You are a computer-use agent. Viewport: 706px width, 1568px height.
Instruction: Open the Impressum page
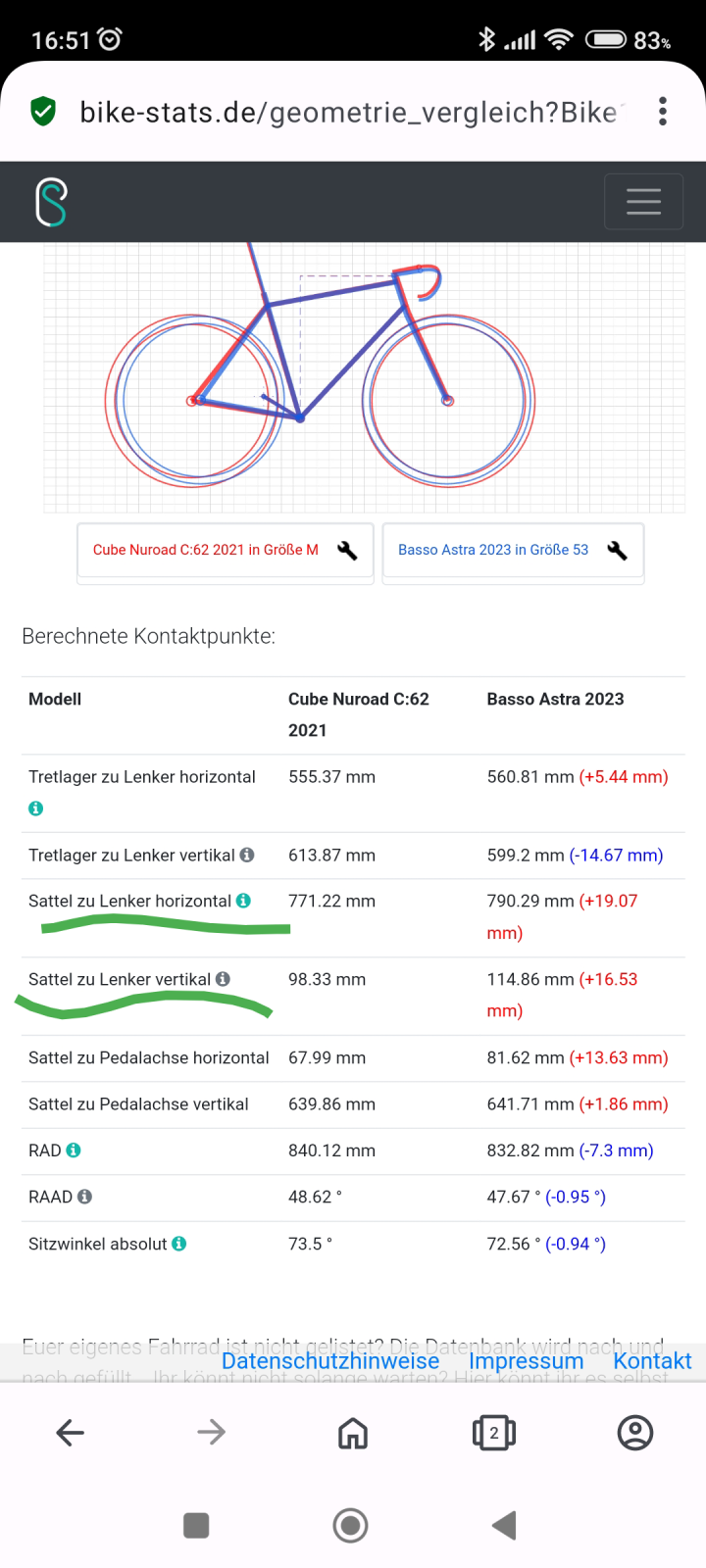coord(526,1361)
